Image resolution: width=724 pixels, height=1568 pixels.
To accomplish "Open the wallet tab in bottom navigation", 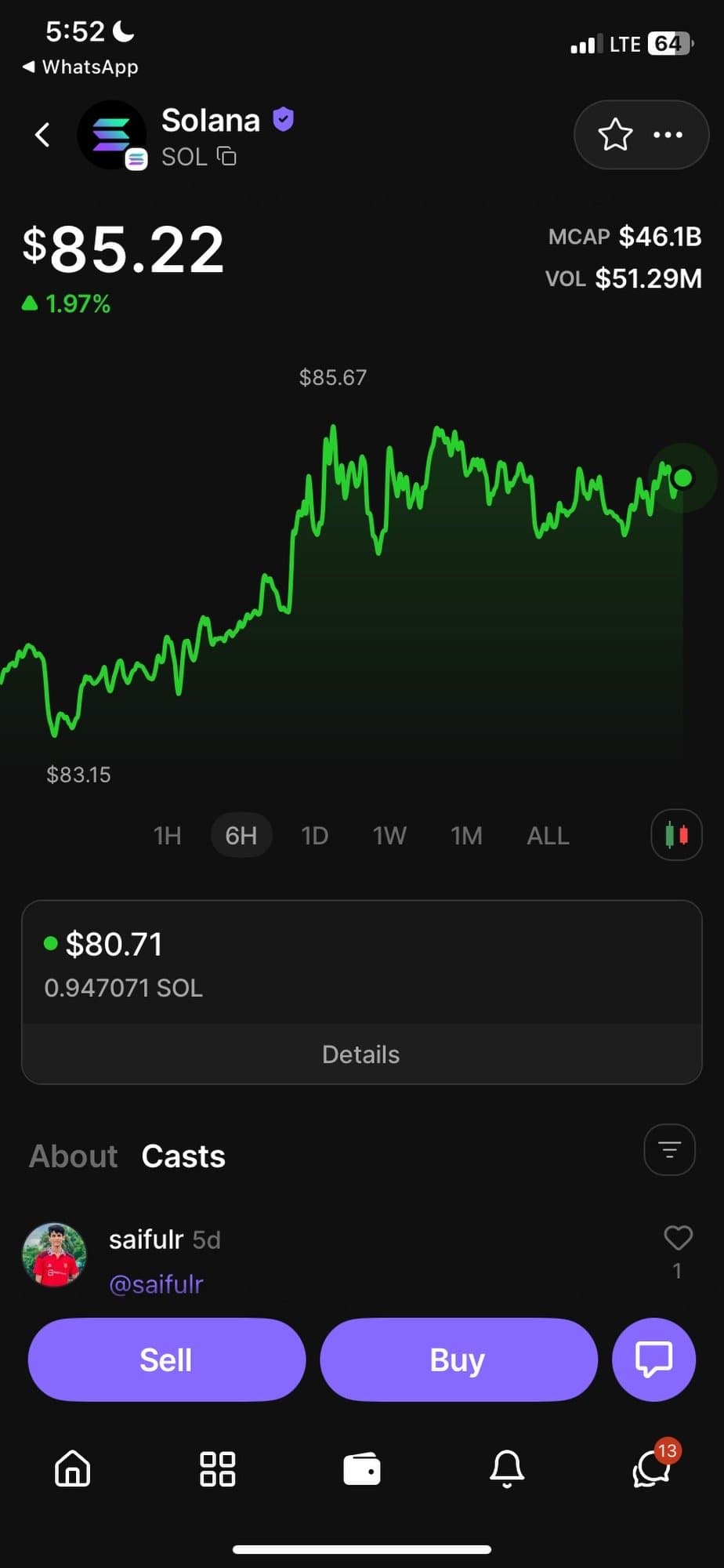I will click(x=362, y=1469).
